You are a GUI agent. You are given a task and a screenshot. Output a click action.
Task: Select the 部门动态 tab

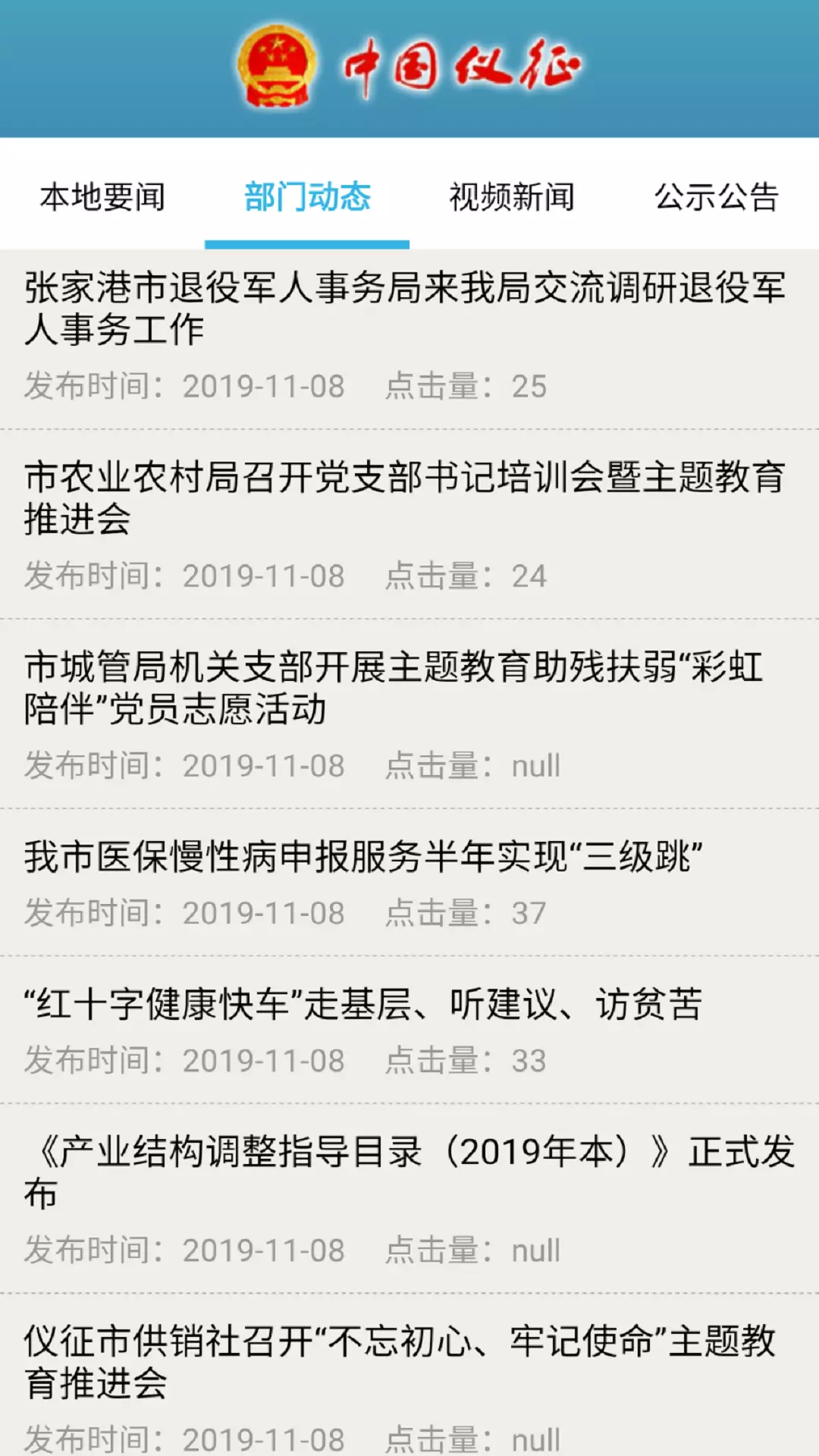307,196
